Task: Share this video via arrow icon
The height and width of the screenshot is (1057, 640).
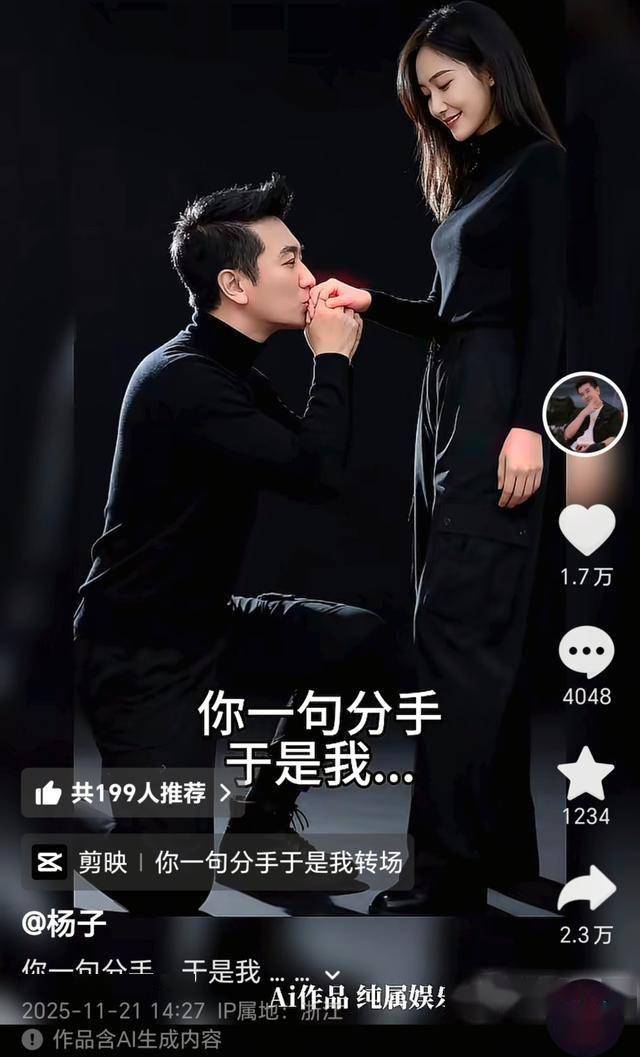Action: [x=586, y=890]
